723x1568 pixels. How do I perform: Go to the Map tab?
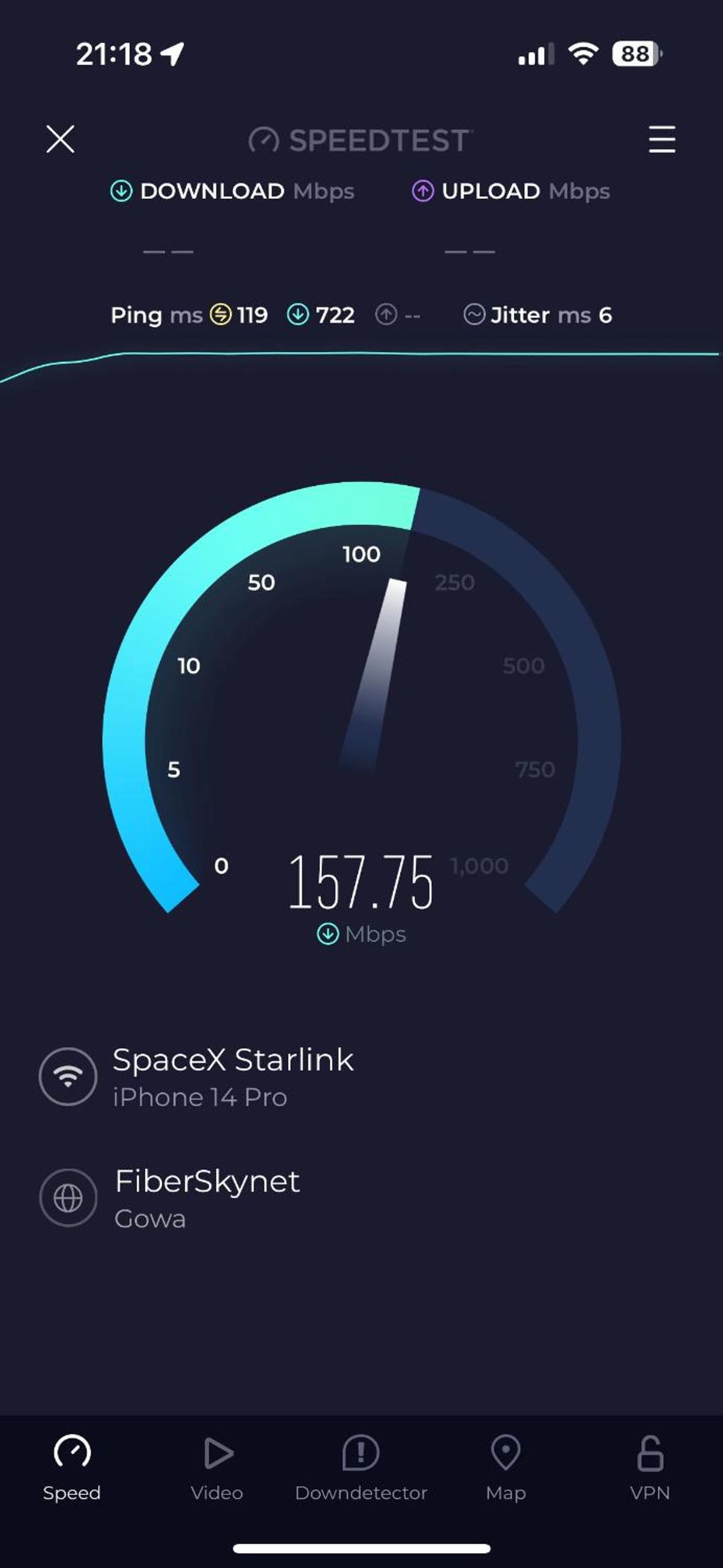click(506, 1467)
